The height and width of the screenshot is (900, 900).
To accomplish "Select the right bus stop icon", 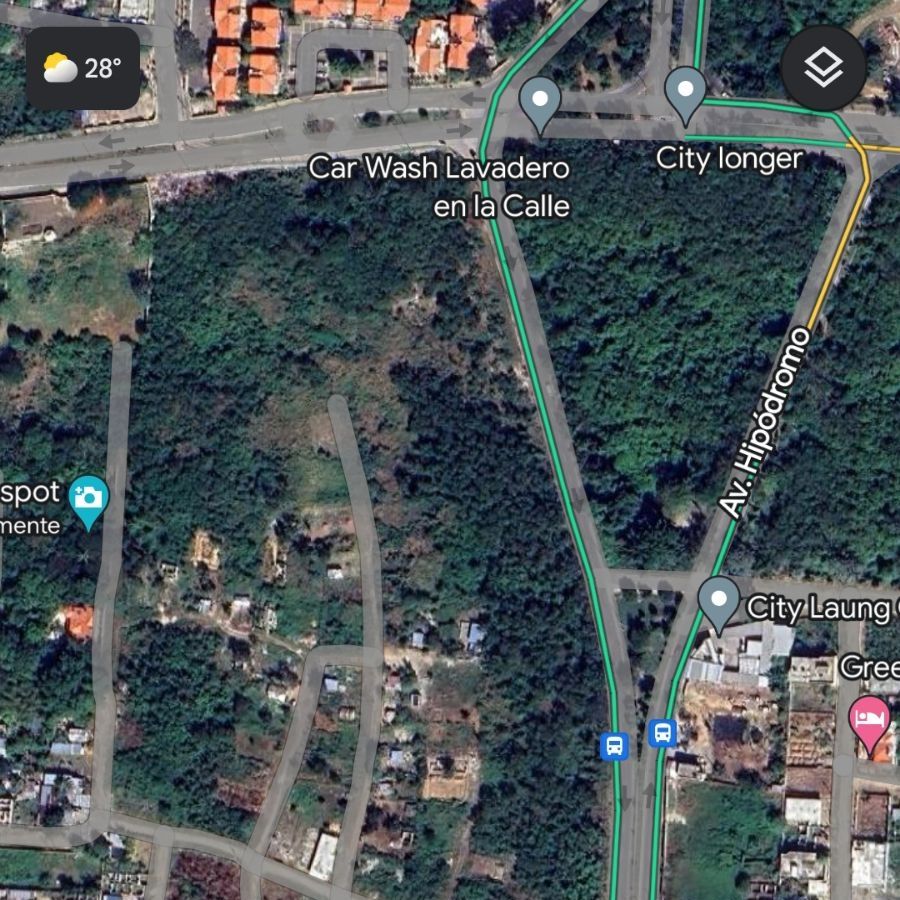I will [662, 733].
